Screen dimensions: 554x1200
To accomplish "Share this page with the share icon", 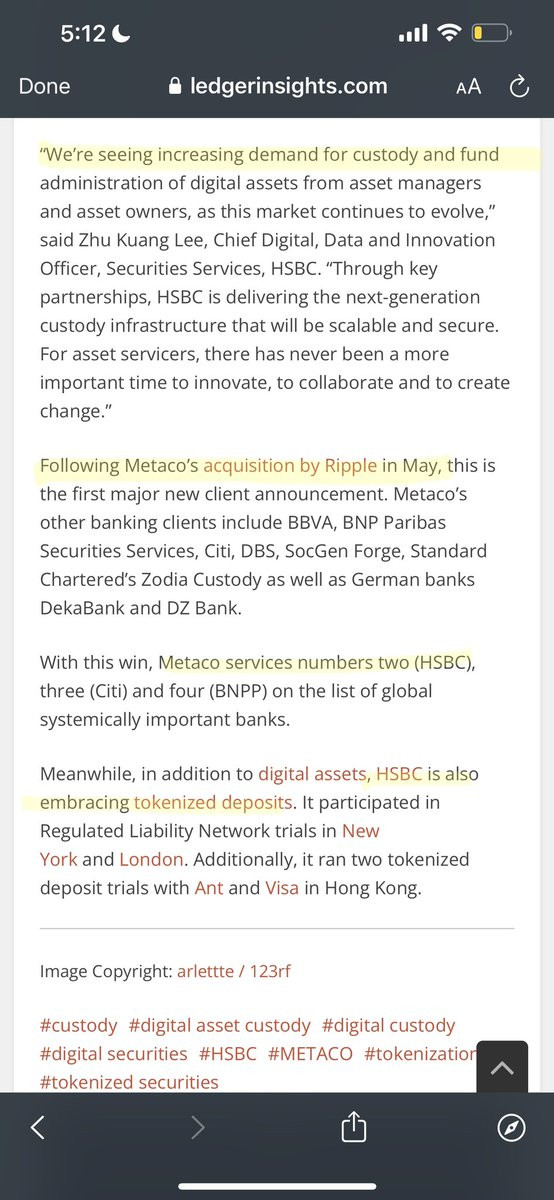I will (x=353, y=1128).
